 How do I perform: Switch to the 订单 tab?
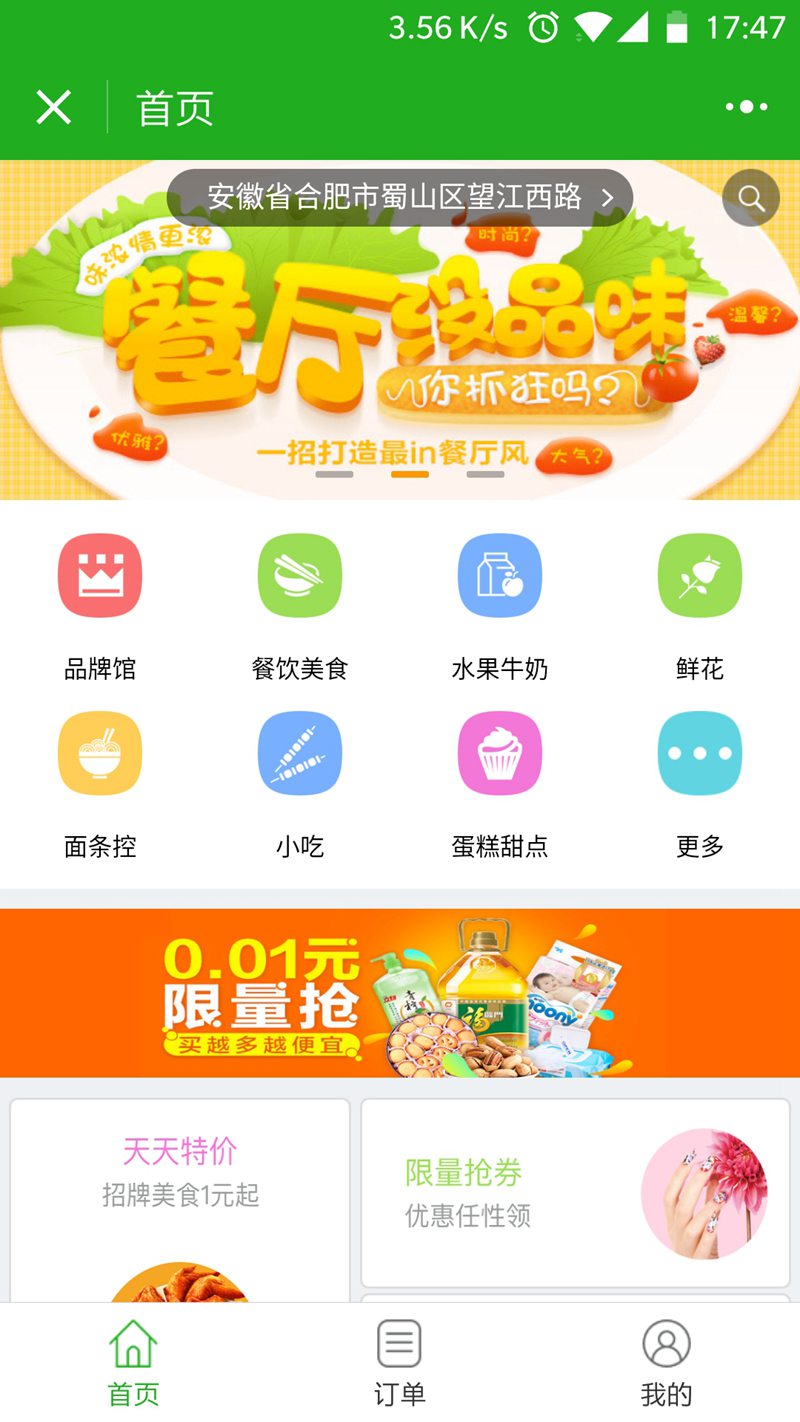coord(400,1362)
